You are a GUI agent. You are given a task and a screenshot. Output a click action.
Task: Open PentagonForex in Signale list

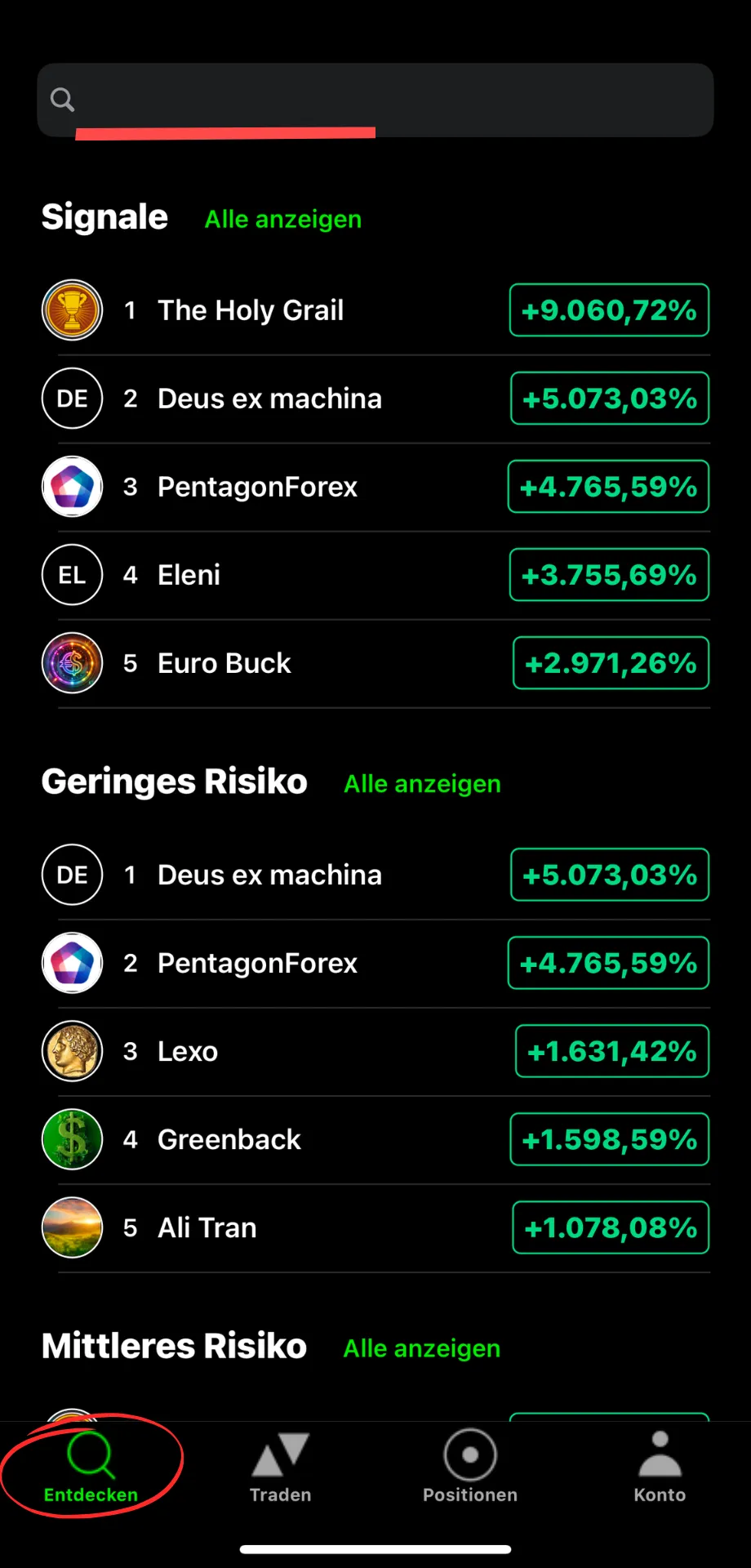pyautogui.click(x=375, y=487)
